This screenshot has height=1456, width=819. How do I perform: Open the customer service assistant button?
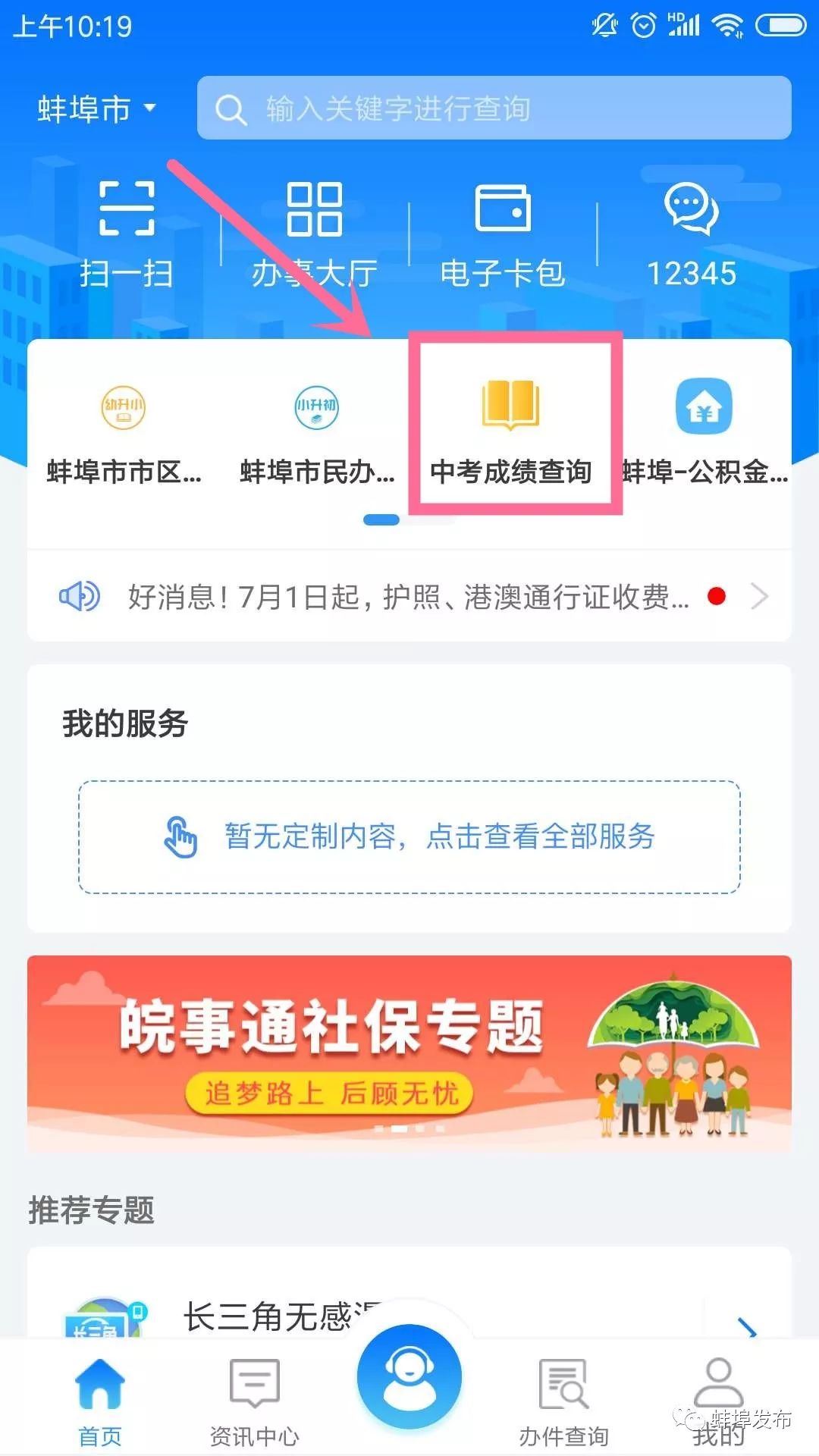(x=409, y=1376)
